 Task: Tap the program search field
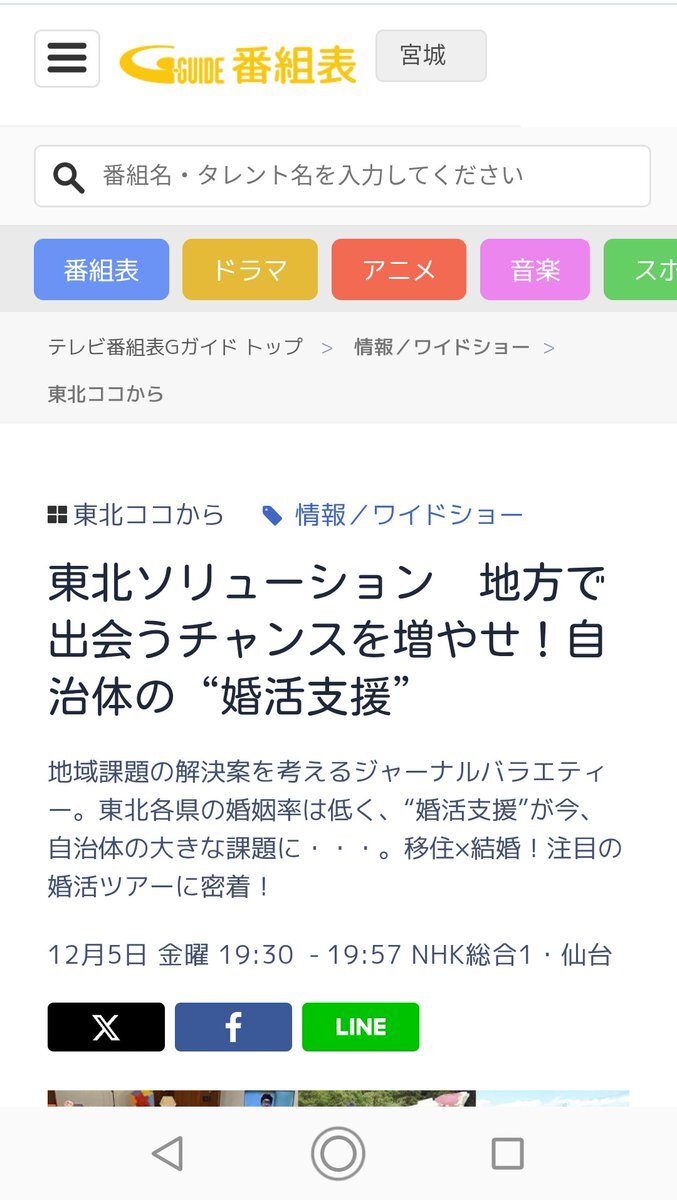point(342,176)
